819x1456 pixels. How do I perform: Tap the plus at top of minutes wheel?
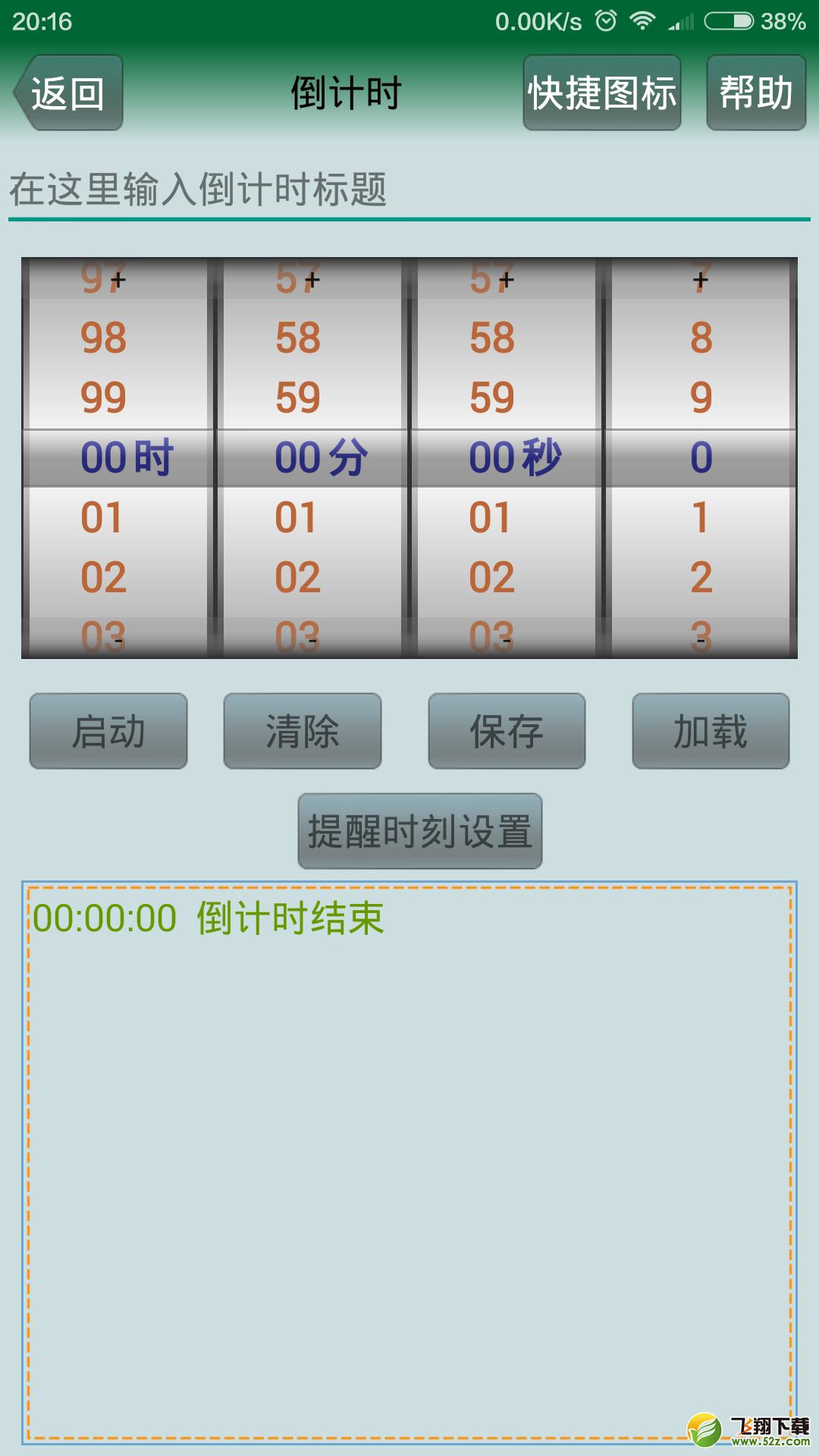tap(312, 281)
